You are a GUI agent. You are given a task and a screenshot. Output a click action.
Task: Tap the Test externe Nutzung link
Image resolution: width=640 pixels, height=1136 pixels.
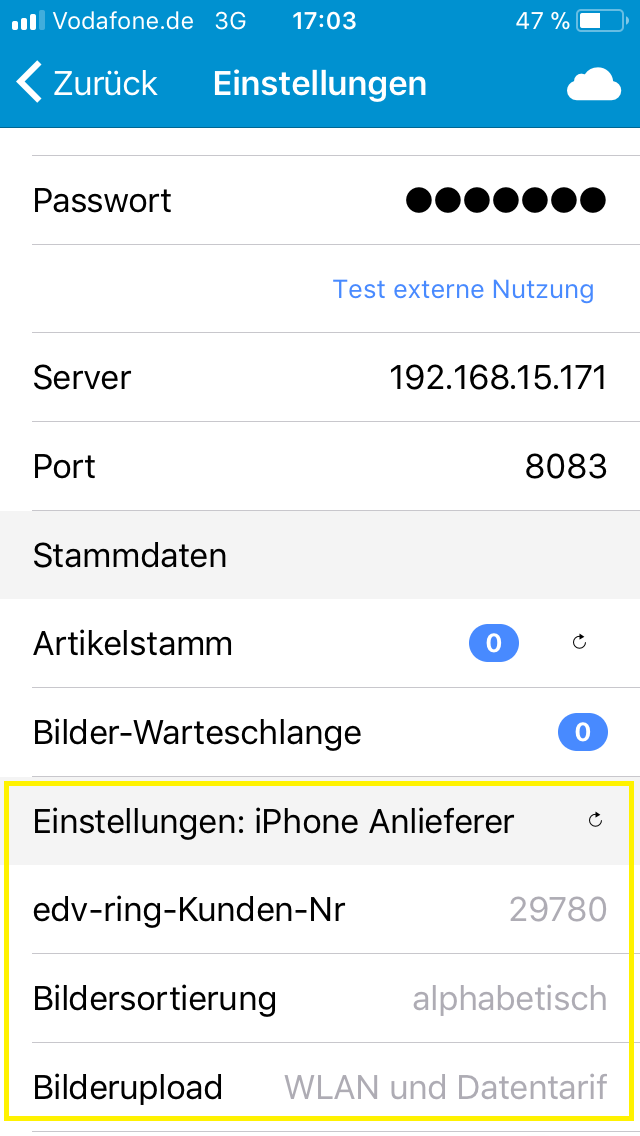point(463,290)
